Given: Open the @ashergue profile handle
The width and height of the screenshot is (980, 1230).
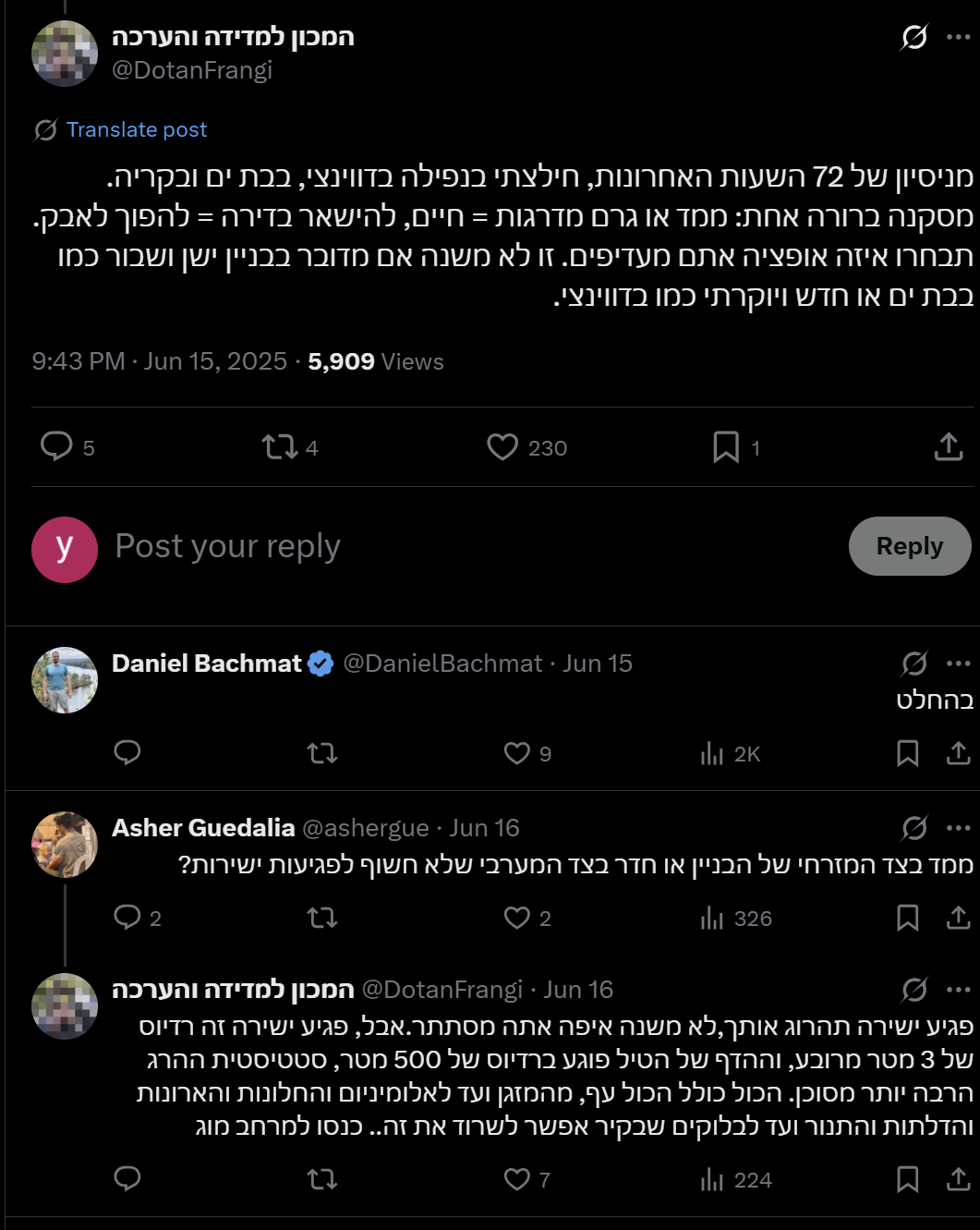Looking at the screenshot, I should [x=365, y=828].
